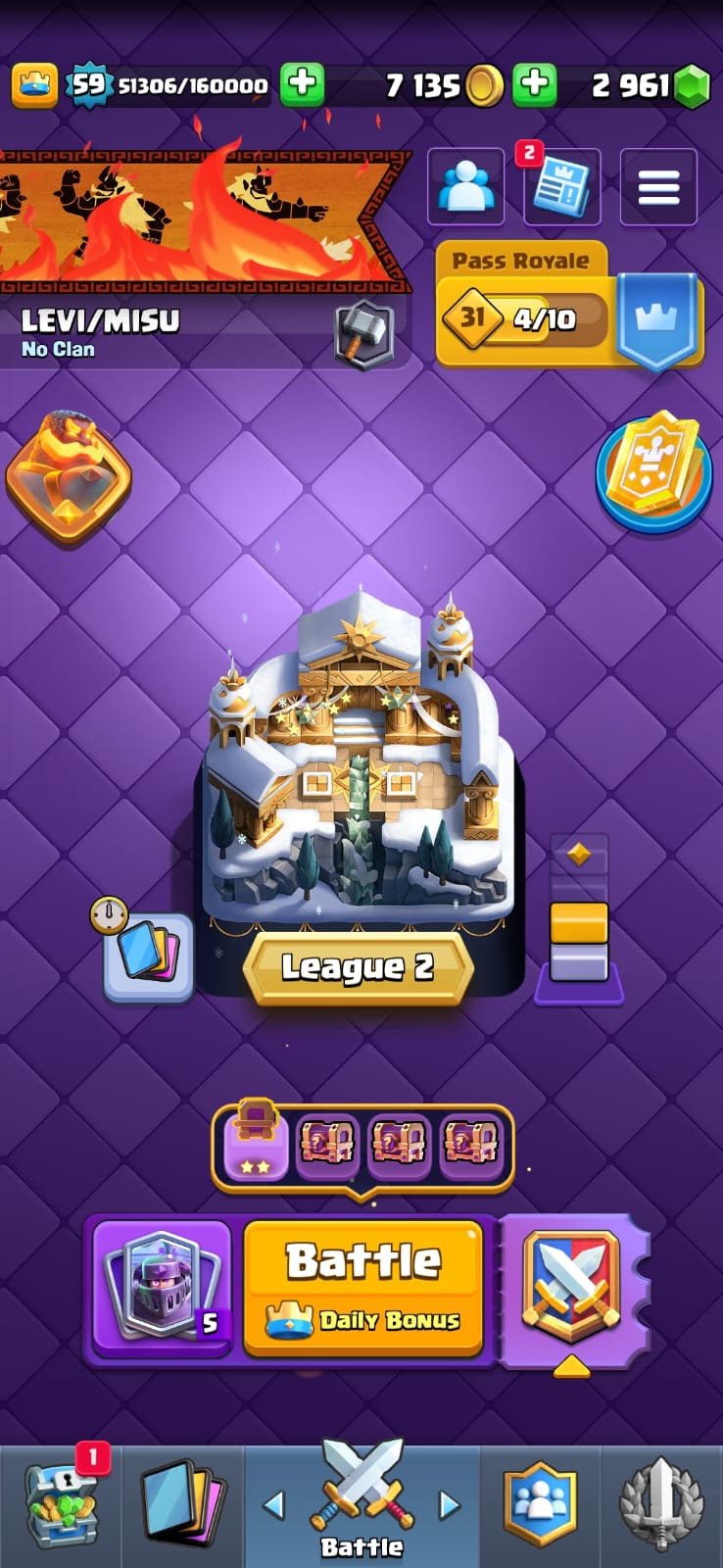Open the friends icon
The height and width of the screenshot is (1568, 723).
(x=466, y=186)
